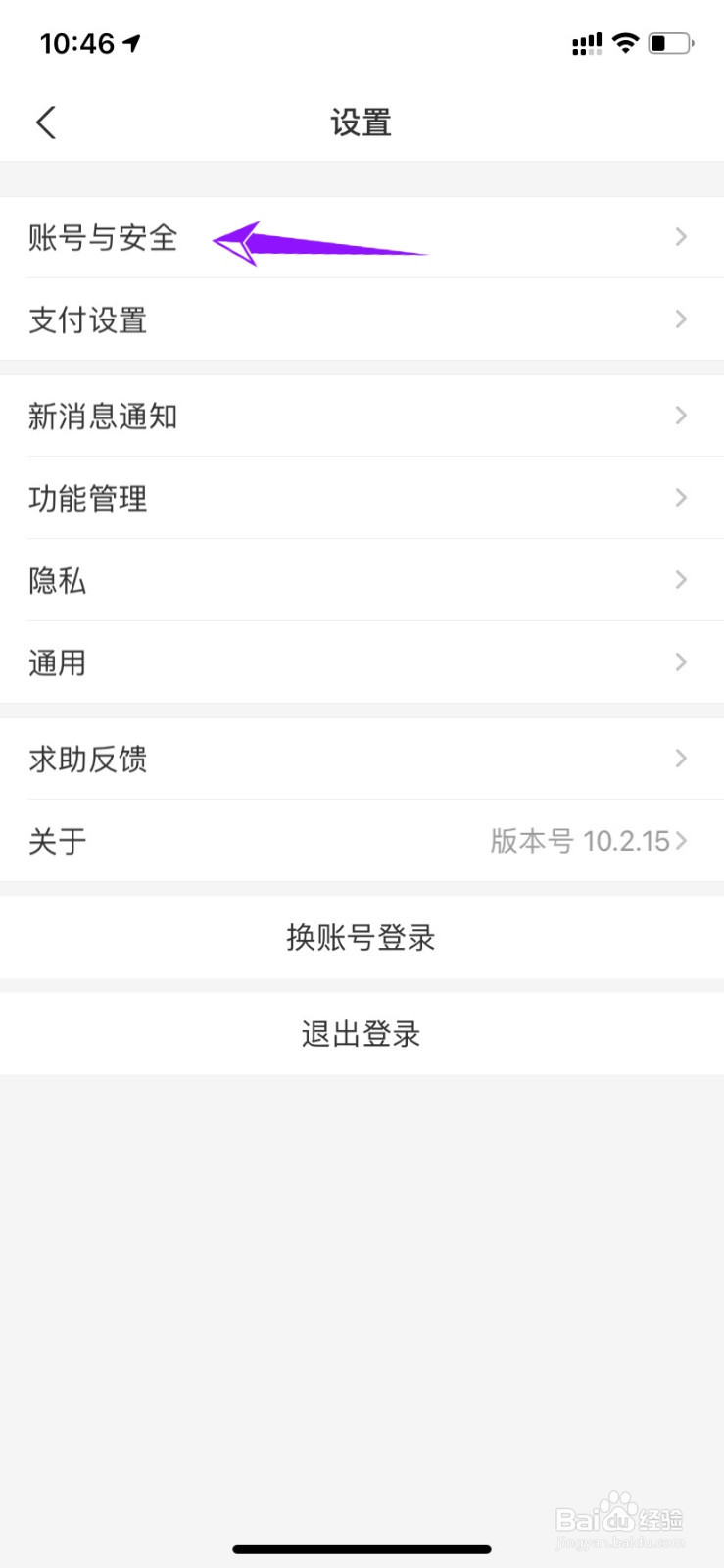Viewport: 724px width, 1568px height.
Task: Tap the back arrow to leave Settings
Action: click(46, 122)
